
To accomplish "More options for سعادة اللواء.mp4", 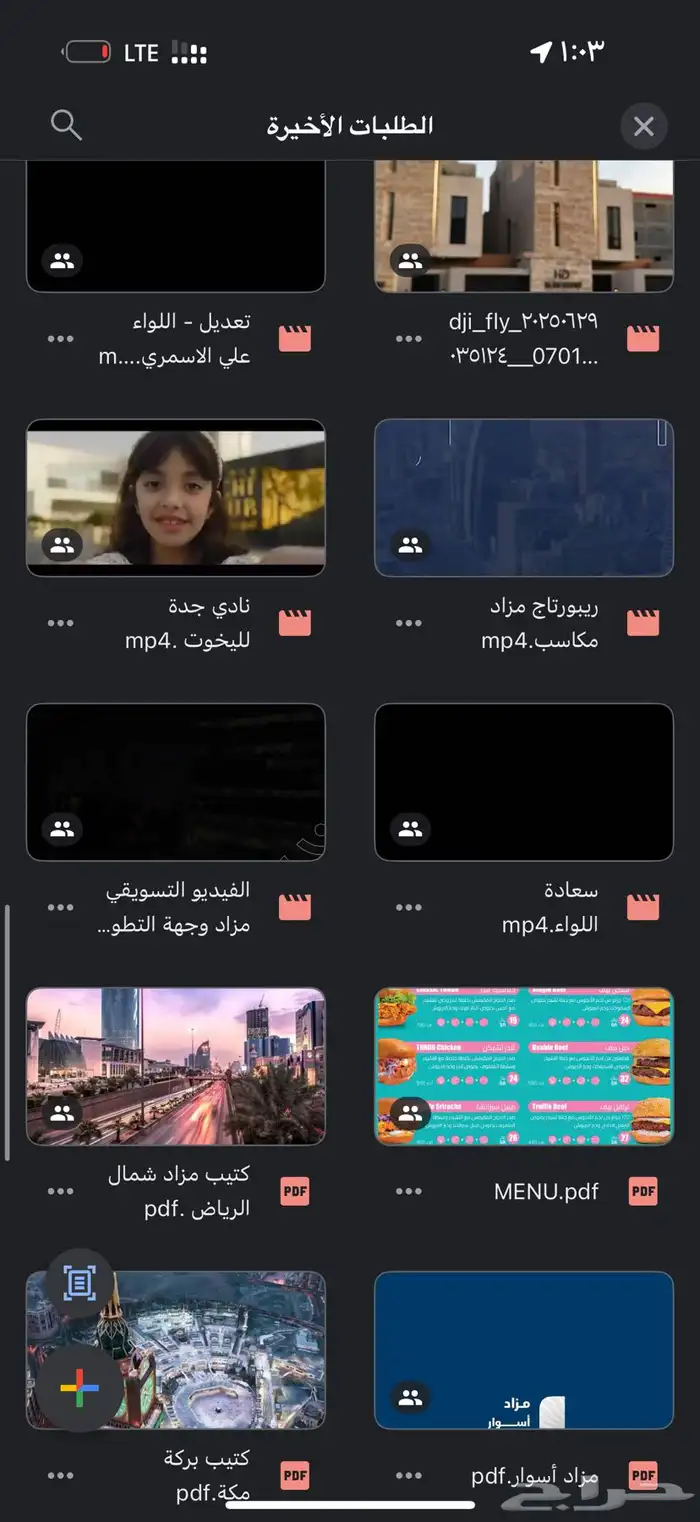I will [409, 907].
